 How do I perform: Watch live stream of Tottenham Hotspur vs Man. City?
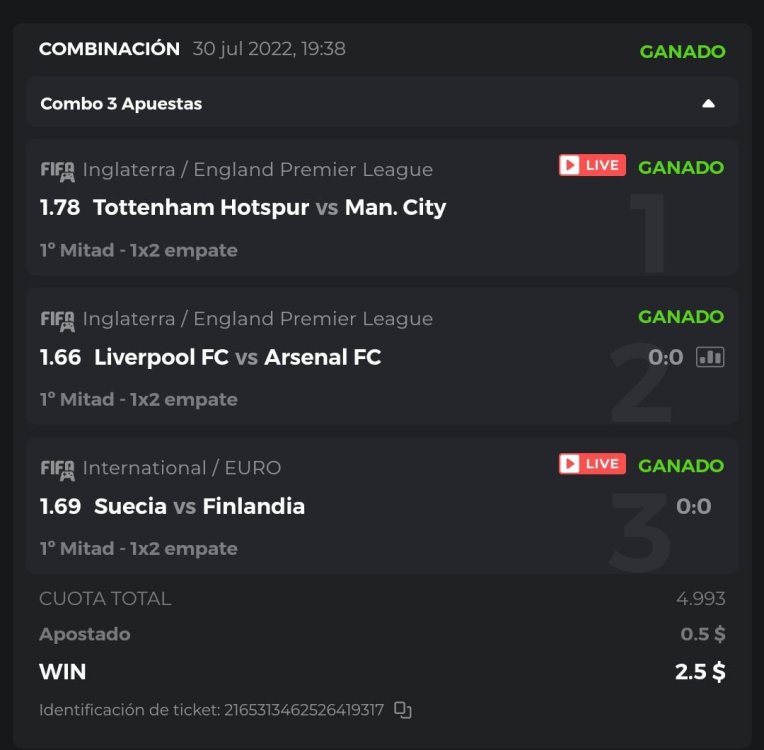[592, 166]
